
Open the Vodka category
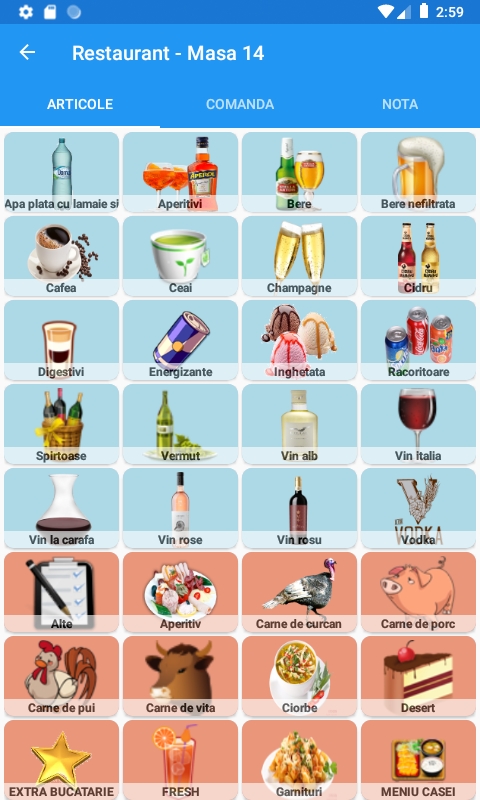coord(418,508)
